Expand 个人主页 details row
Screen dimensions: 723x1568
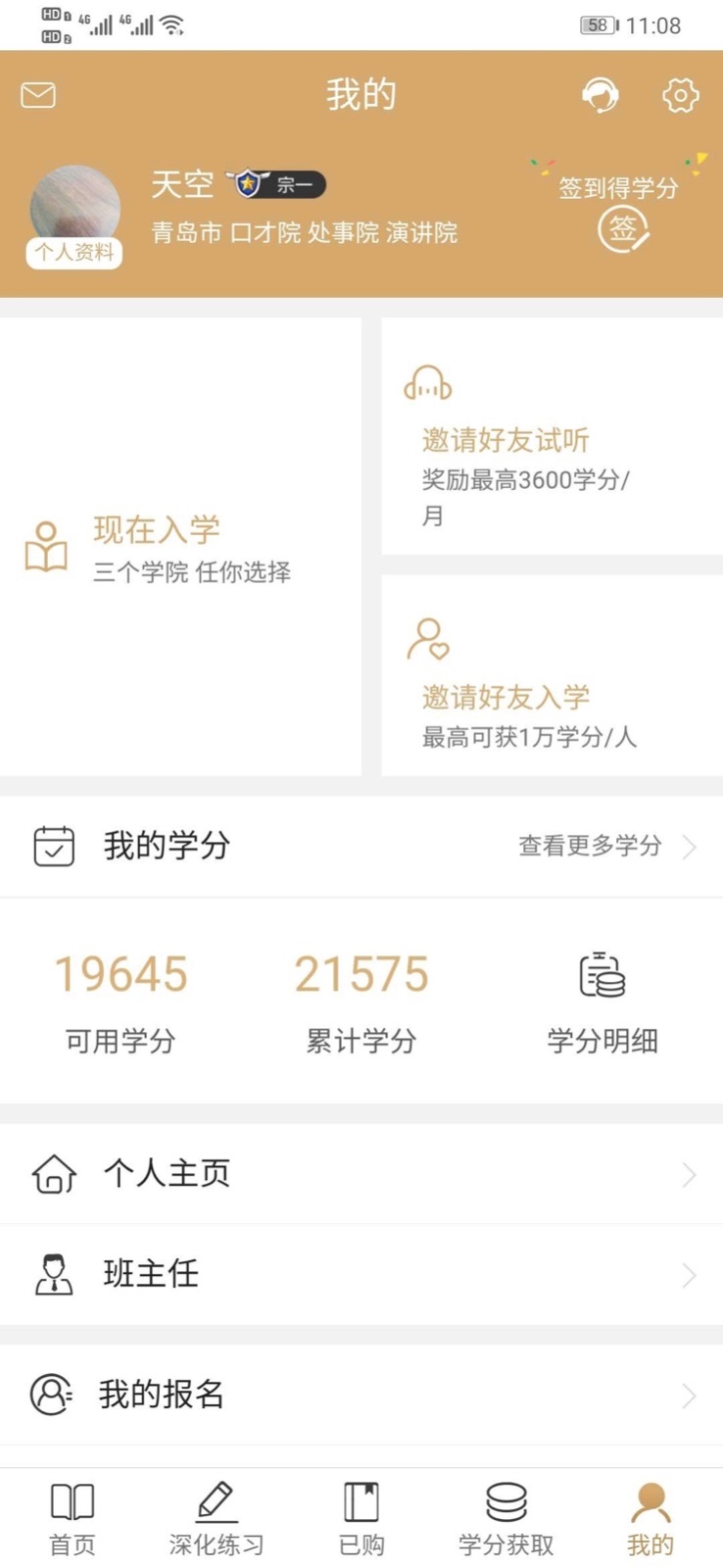pyautogui.click(x=687, y=1173)
